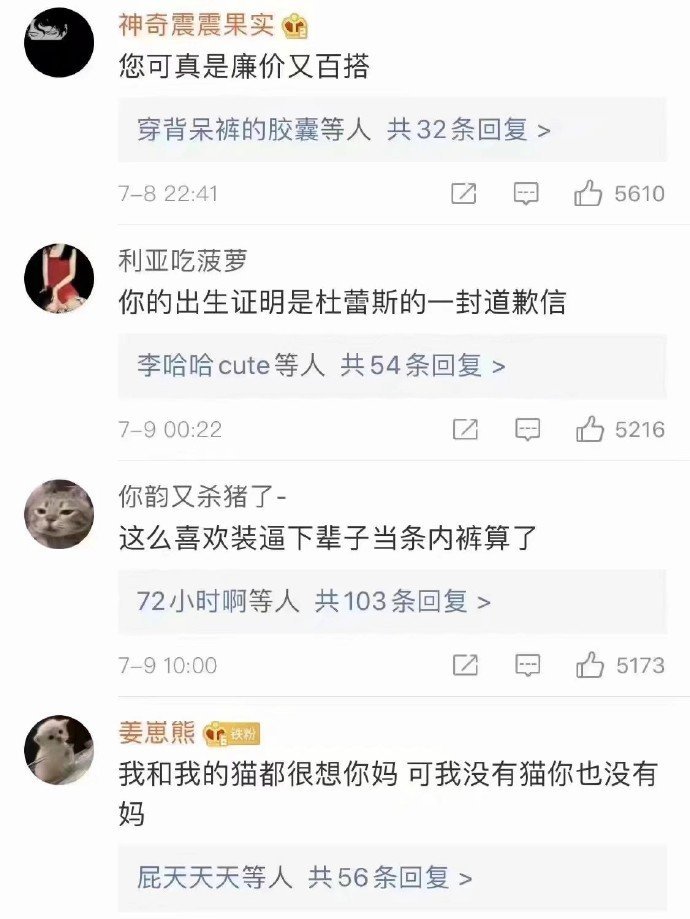Like the comment by 神奇震震果实
Image resolution: width=690 pixels, height=919 pixels.
588,194
